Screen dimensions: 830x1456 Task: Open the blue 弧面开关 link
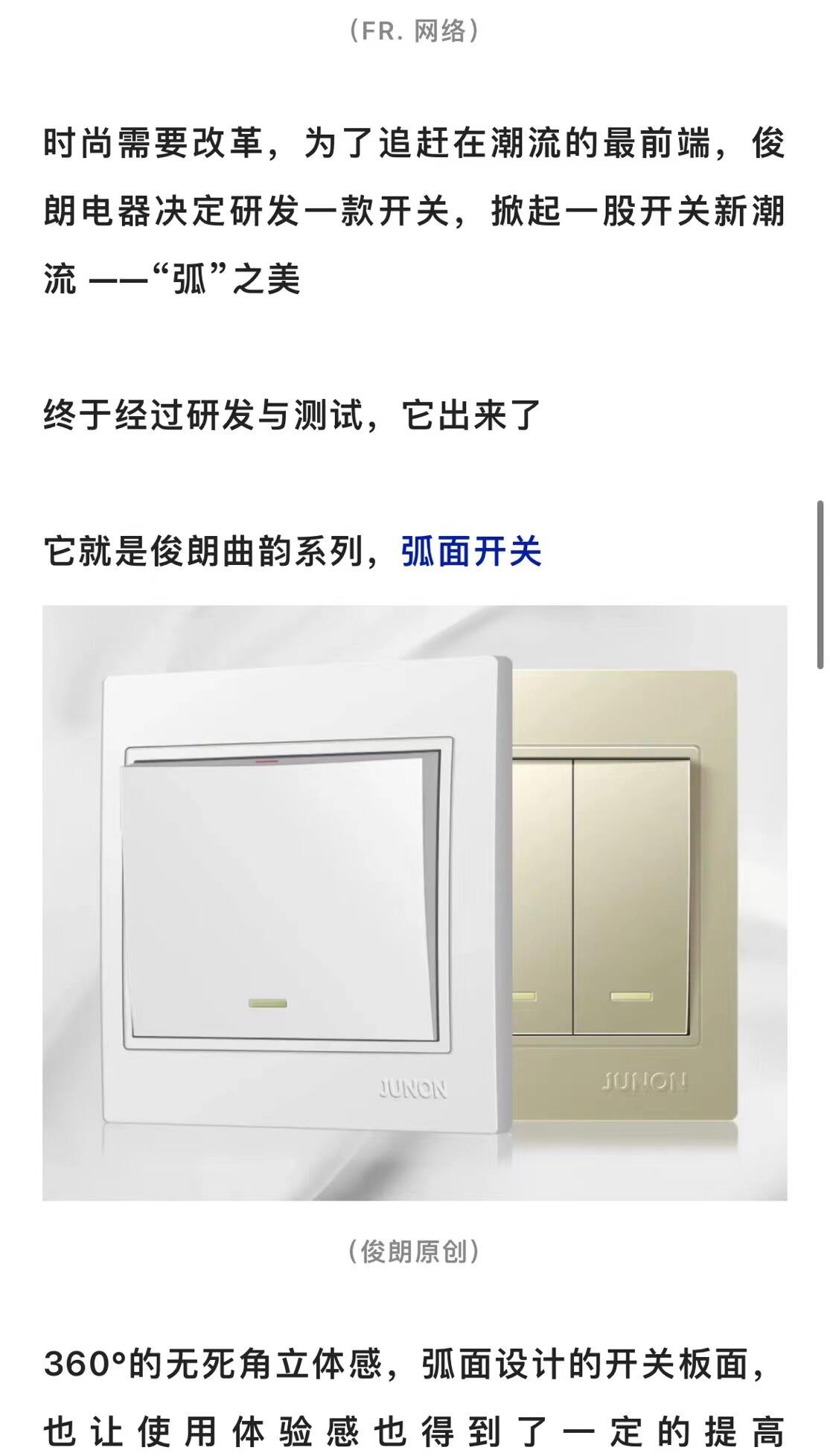point(471,552)
